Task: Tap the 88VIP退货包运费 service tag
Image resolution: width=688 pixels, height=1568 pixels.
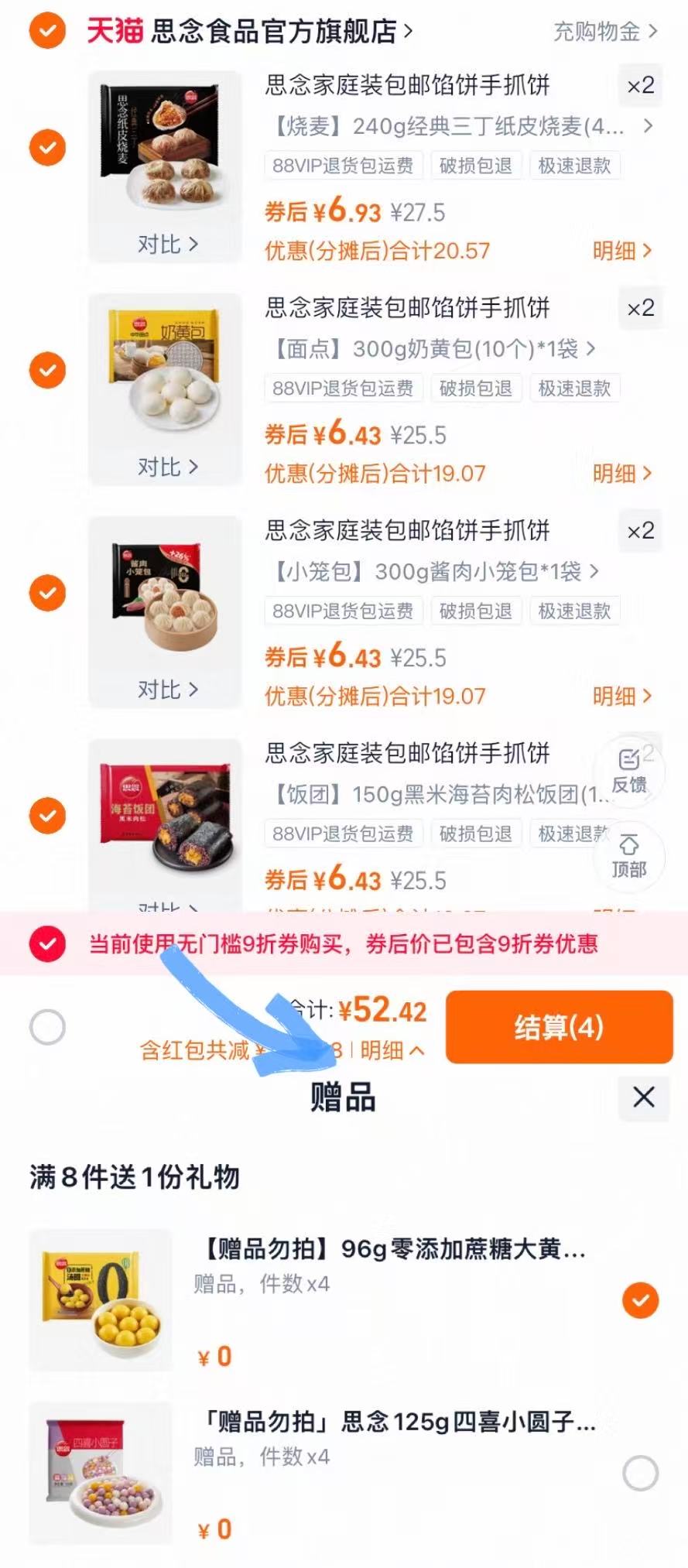Action: click(x=343, y=166)
